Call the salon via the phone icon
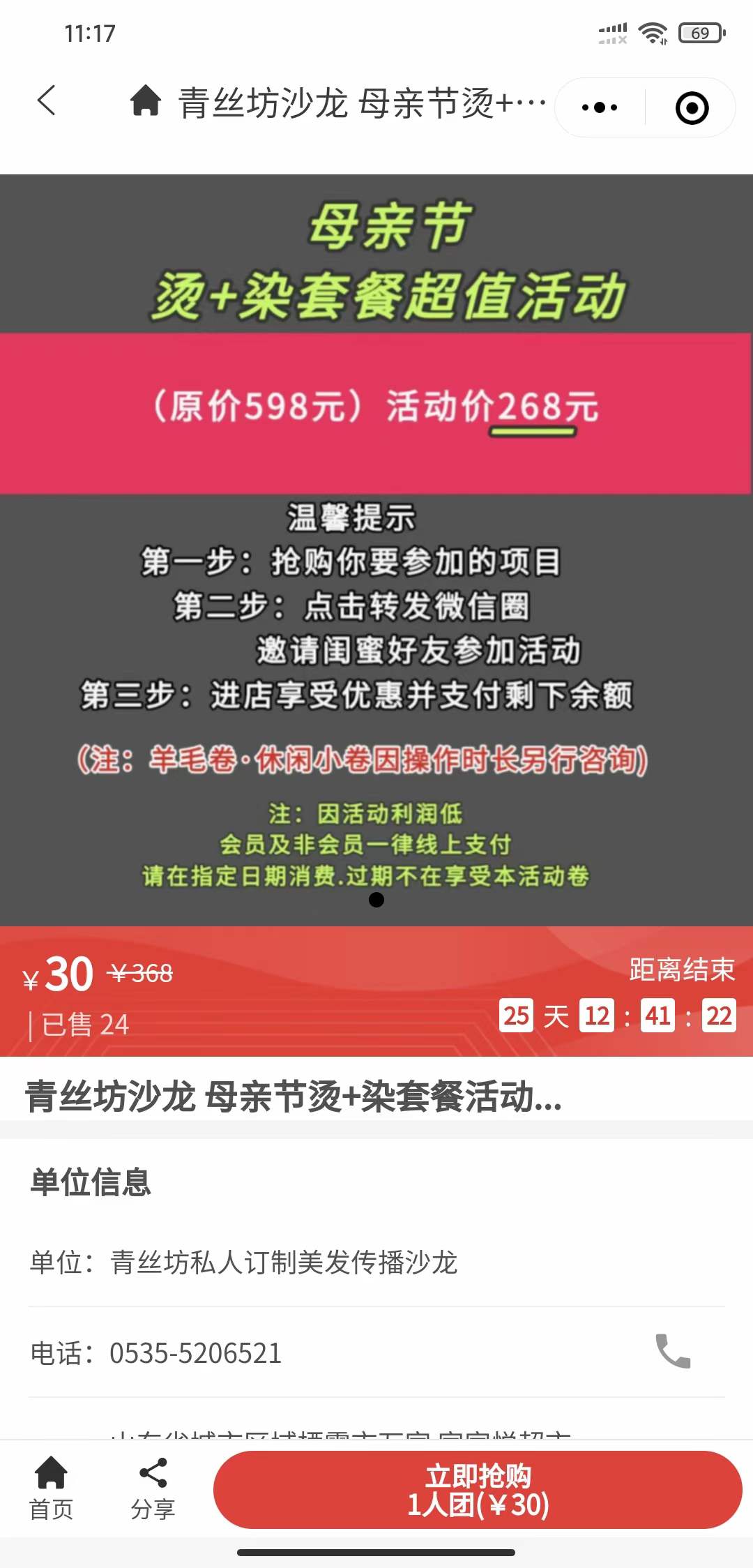Viewport: 753px width, 1568px height. (x=673, y=1352)
